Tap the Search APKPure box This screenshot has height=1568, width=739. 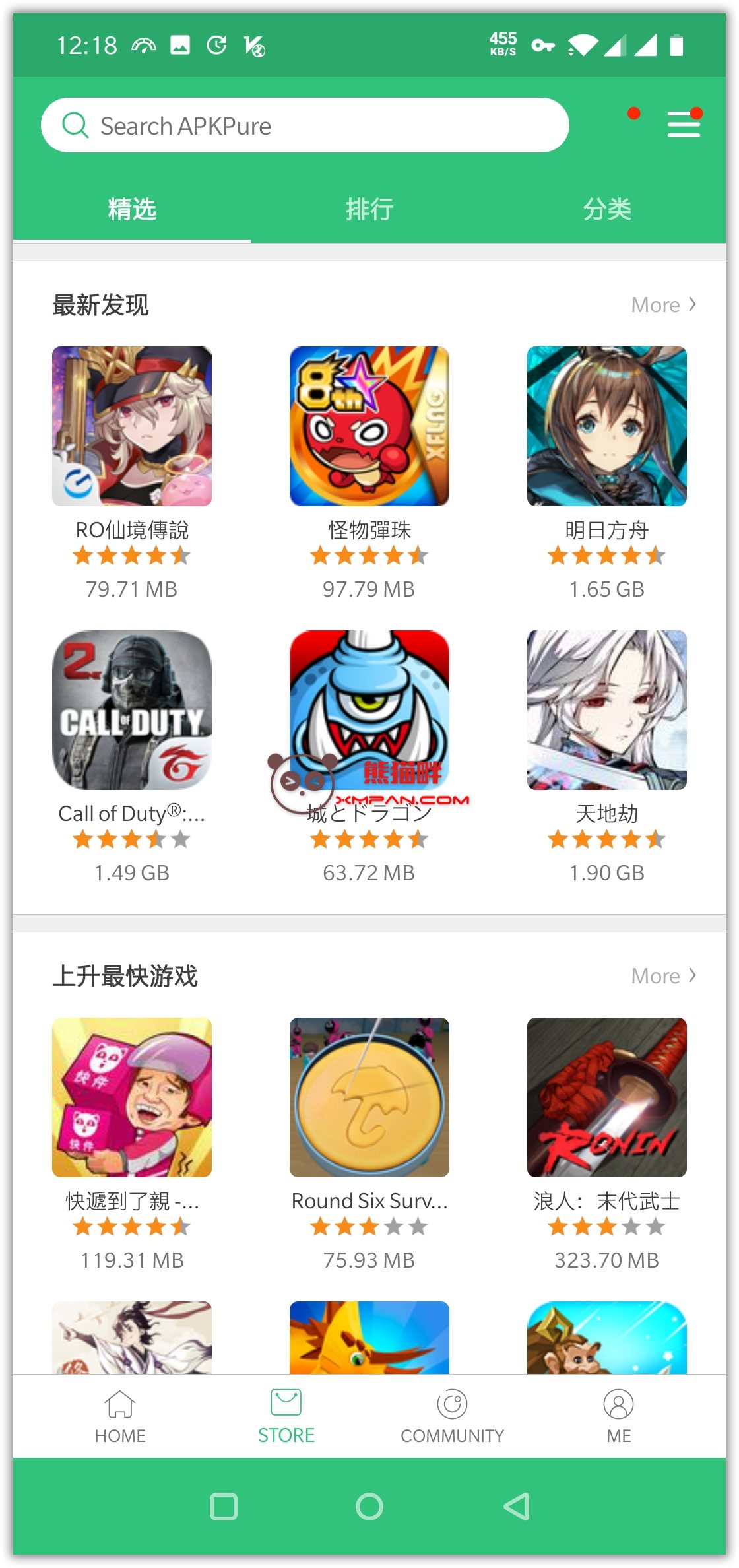pos(305,125)
